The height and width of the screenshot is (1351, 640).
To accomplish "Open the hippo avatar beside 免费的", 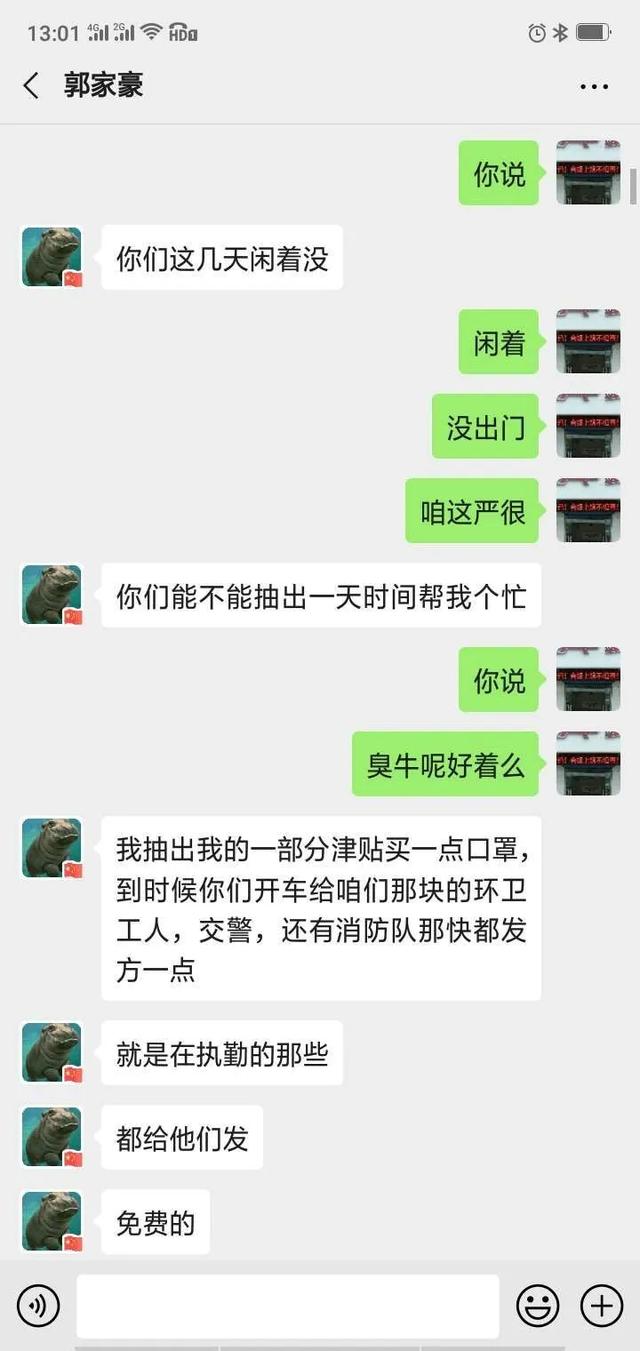I will [x=52, y=1221].
